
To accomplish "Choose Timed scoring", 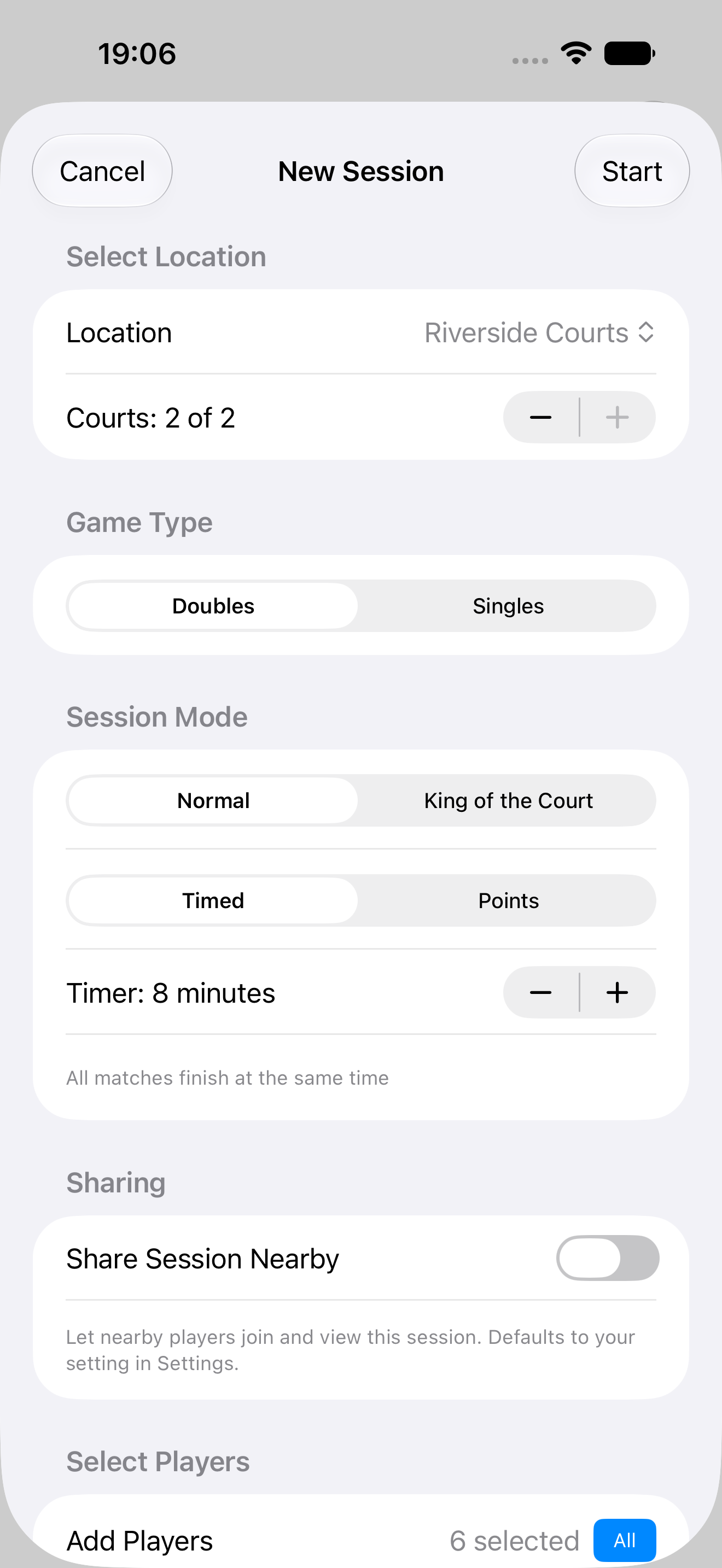I will pyautogui.click(x=213, y=901).
